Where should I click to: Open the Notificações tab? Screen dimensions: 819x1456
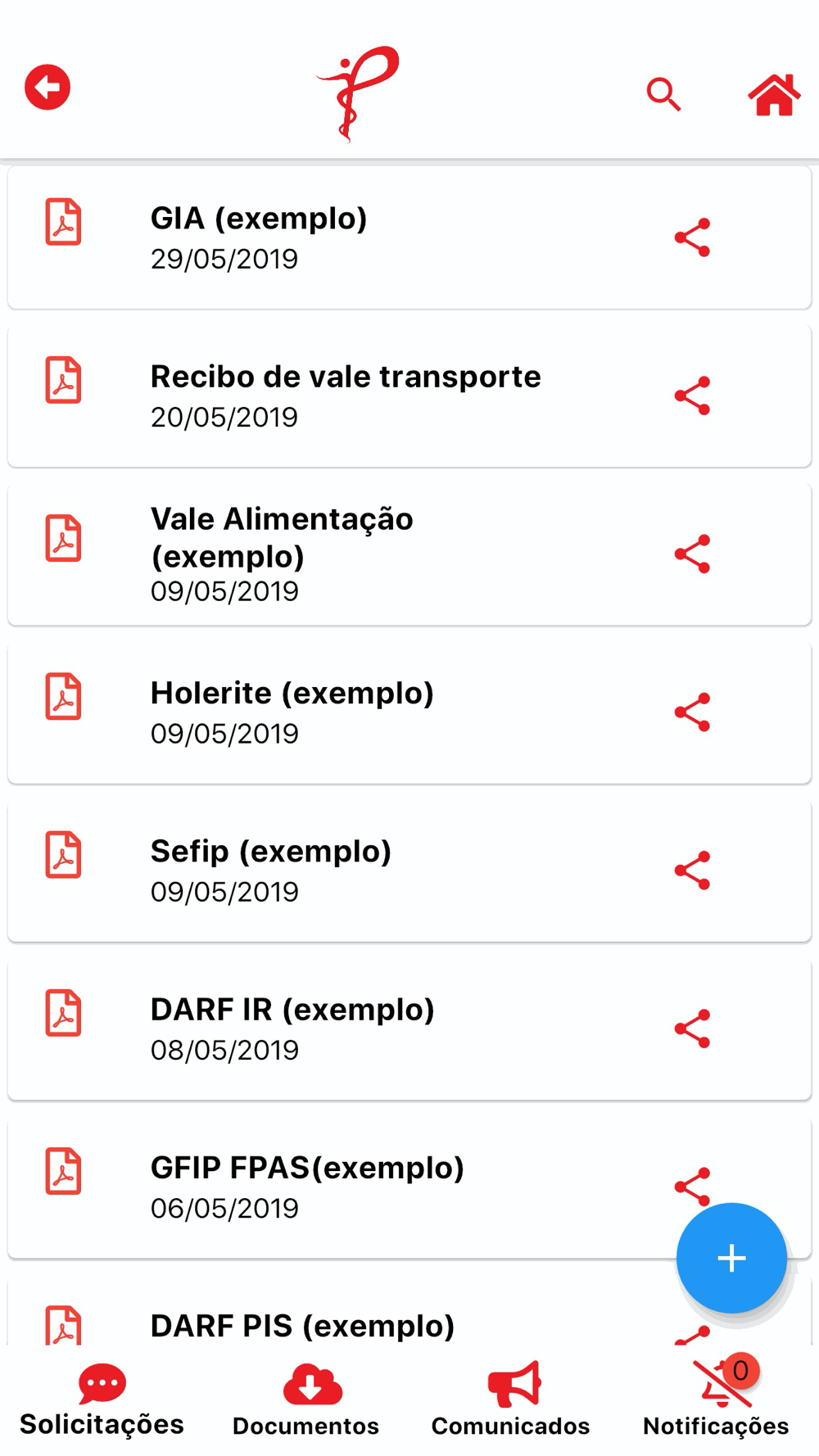pos(716,1400)
